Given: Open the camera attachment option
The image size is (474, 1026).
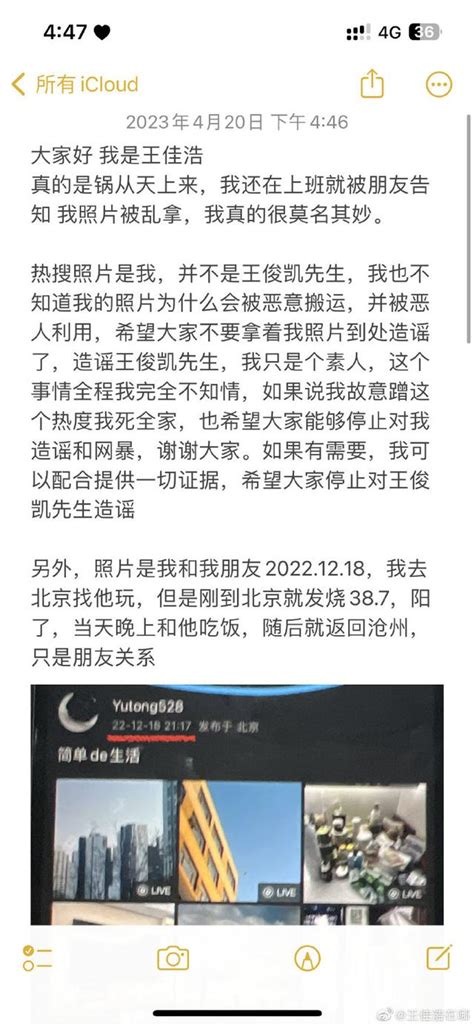Looking at the screenshot, I should point(173,959).
